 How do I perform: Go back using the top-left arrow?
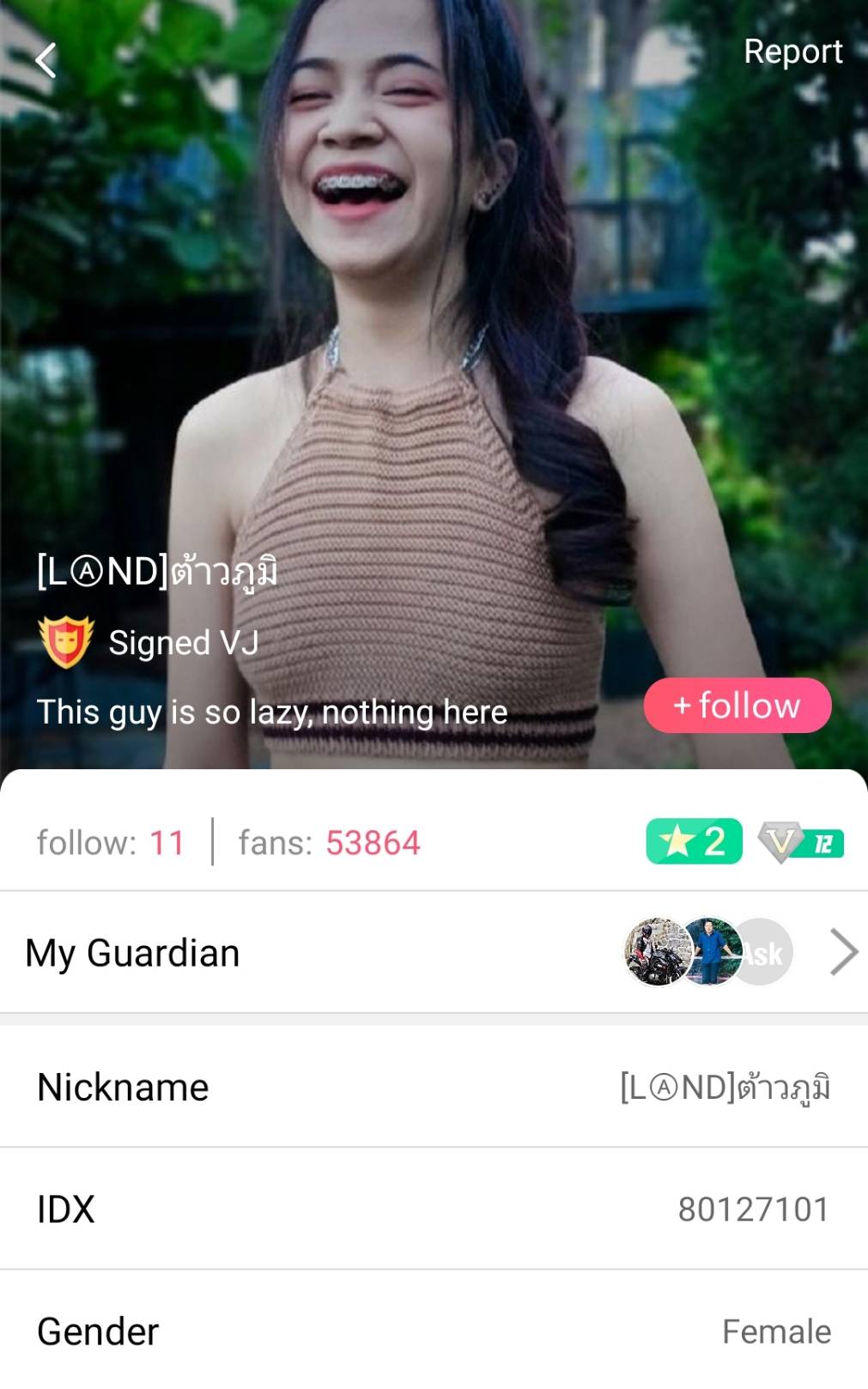pyautogui.click(x=46, y=60)
